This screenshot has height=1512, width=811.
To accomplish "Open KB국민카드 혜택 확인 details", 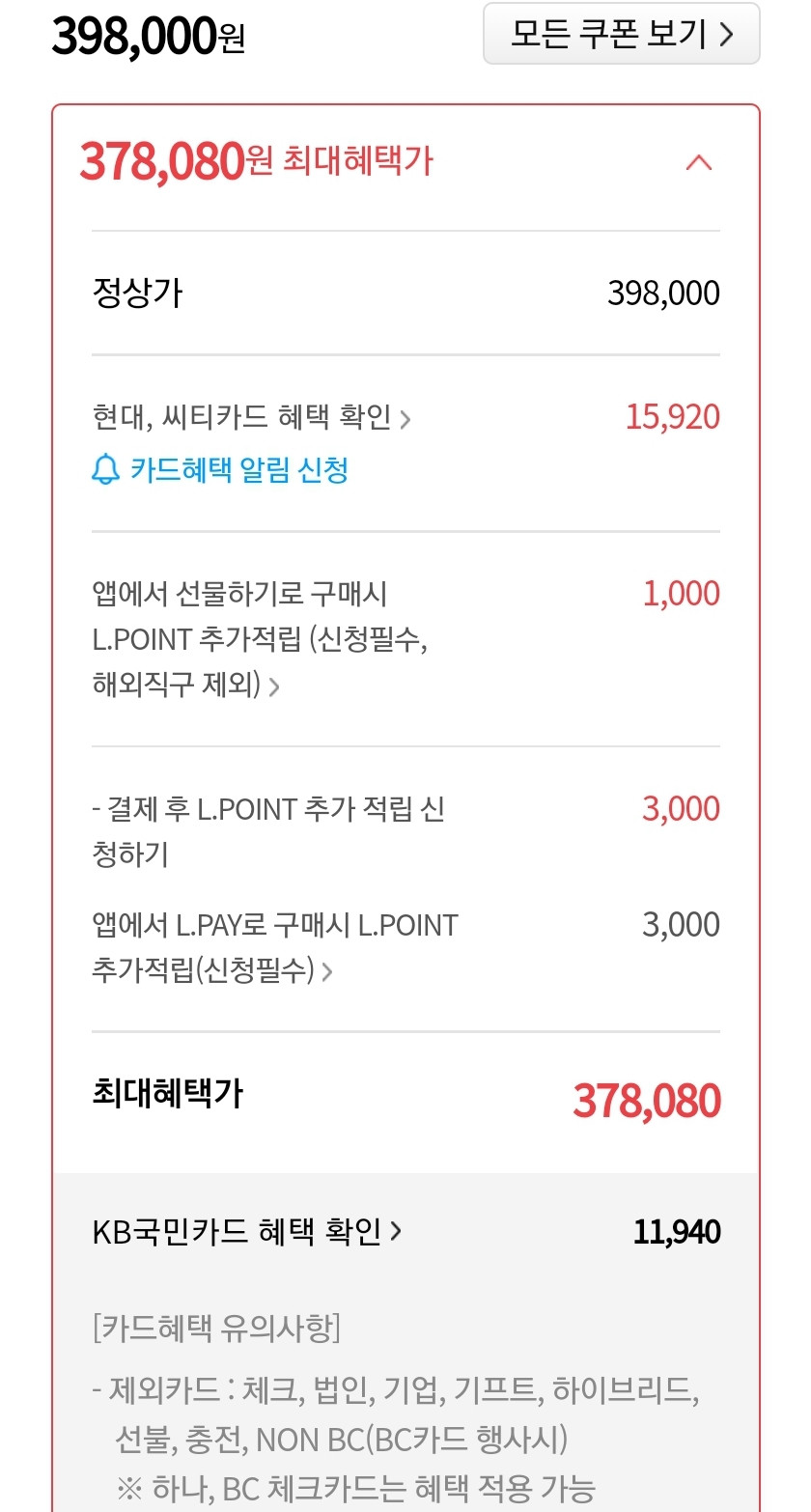I will click(247, 1232).
